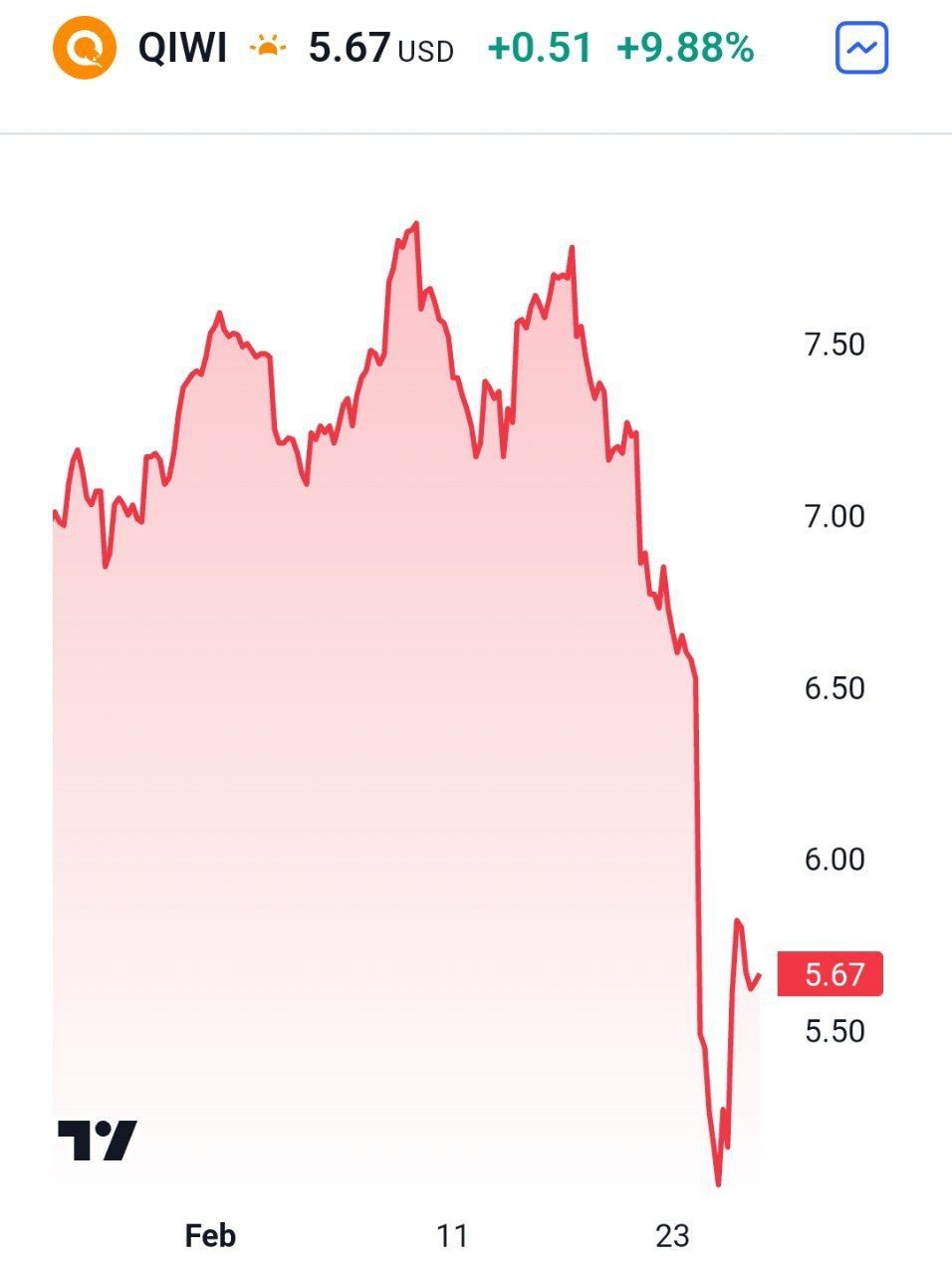Image resolution: width=952 pixels, height=1275 pixels.
Task: Open the full chart icon button
Action: click(861, 48)
